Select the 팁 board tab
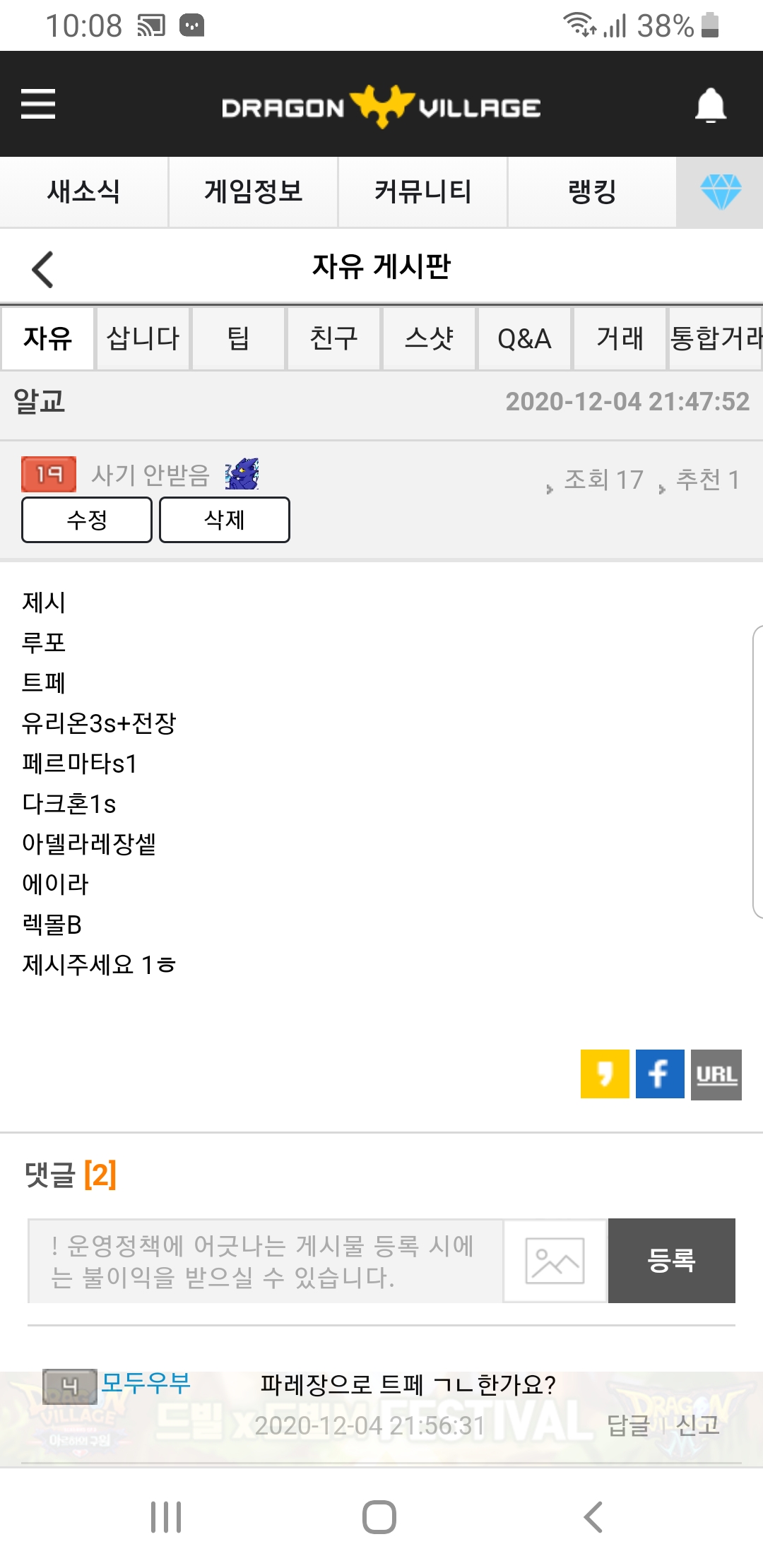The height and width of the screenshot is (1568, 763). coord(238,338)
